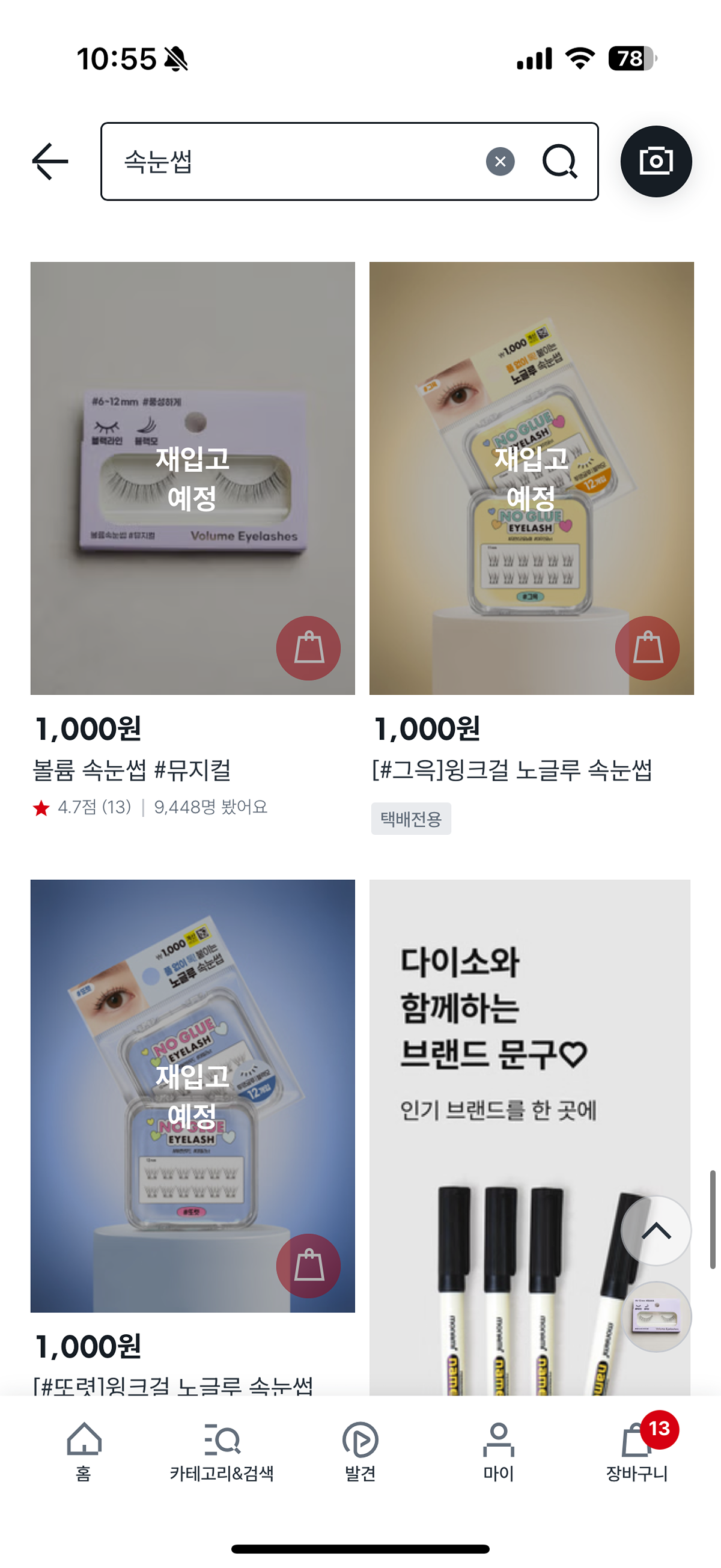Clear the search text with X
The width and height of the screenshot is (721, 1568).
pyautogui.click(x=500, y=161)
